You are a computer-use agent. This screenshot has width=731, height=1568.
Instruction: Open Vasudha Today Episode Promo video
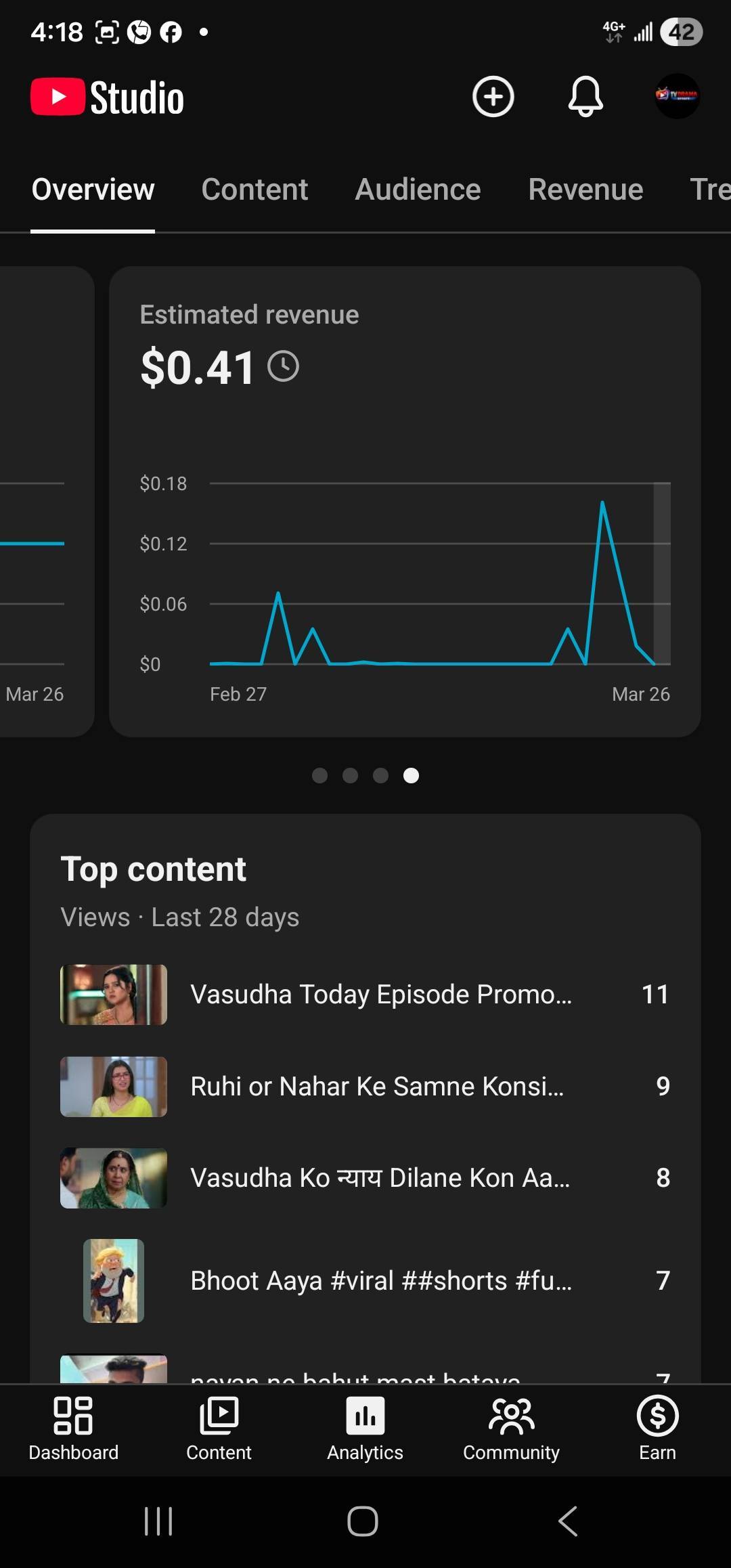380,995
